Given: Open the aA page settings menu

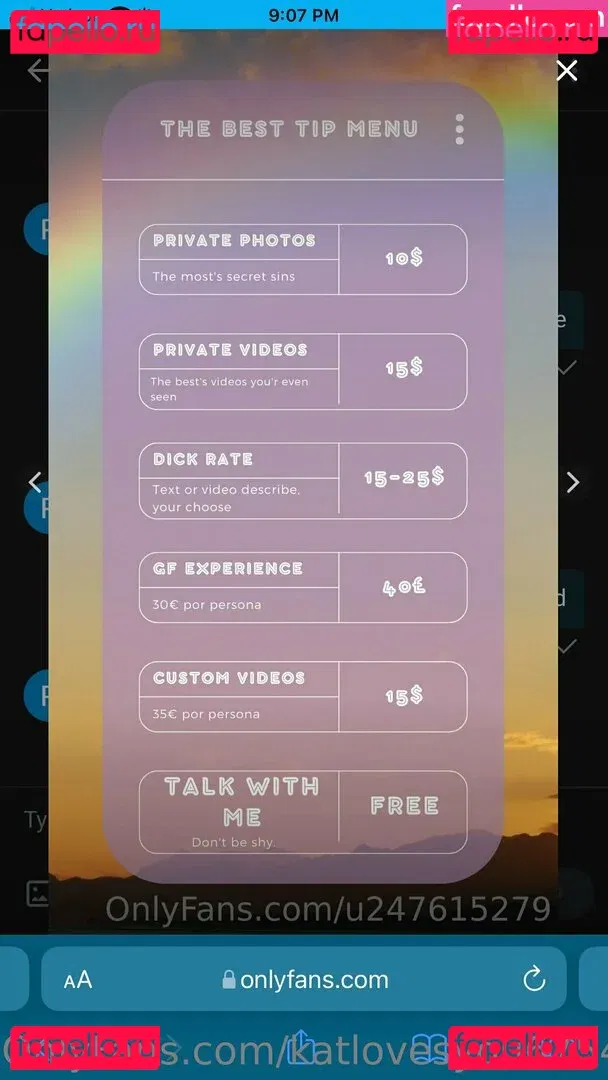Looking at the screenshot, I should (78, 980).
